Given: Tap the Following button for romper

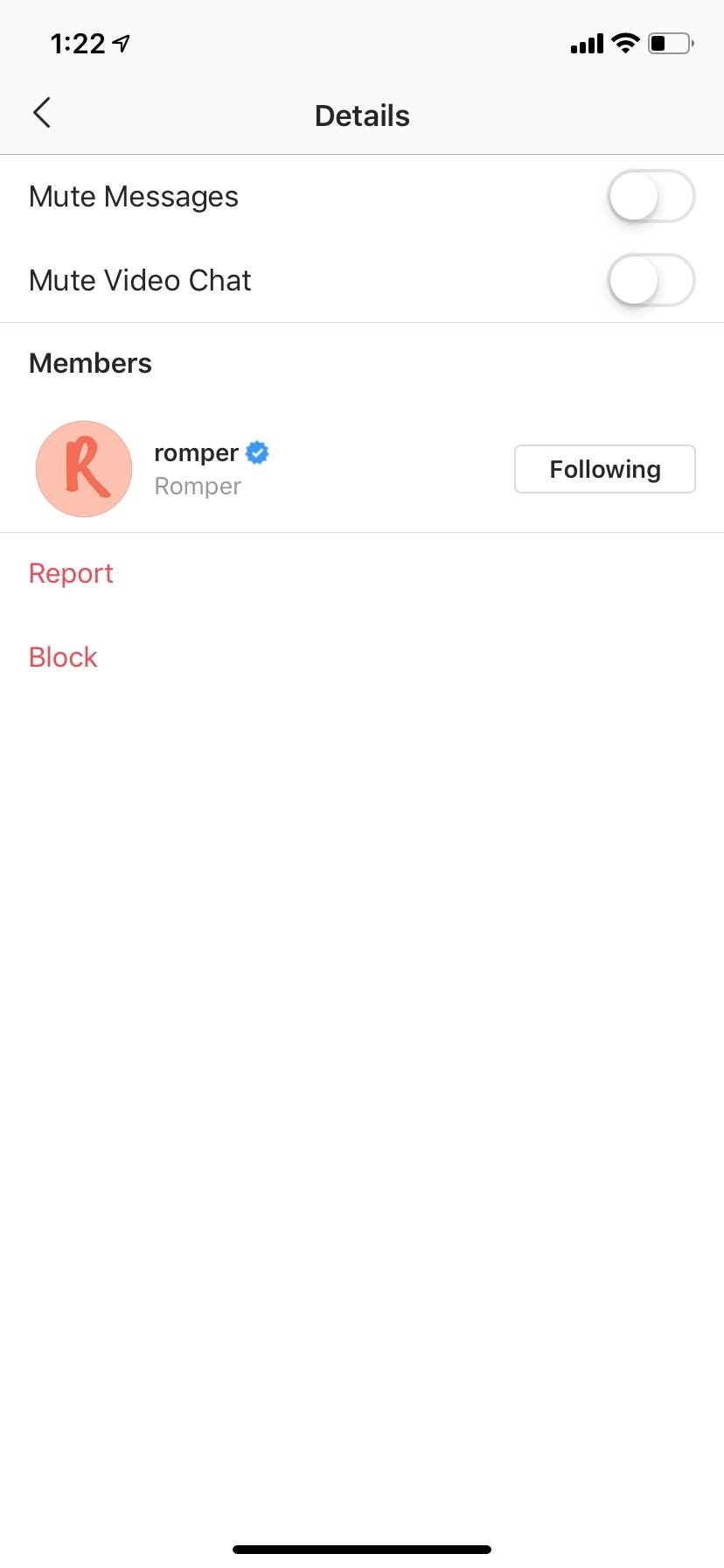Looking at the screenshot, I should pyautogui.click(x=604, y=469).
